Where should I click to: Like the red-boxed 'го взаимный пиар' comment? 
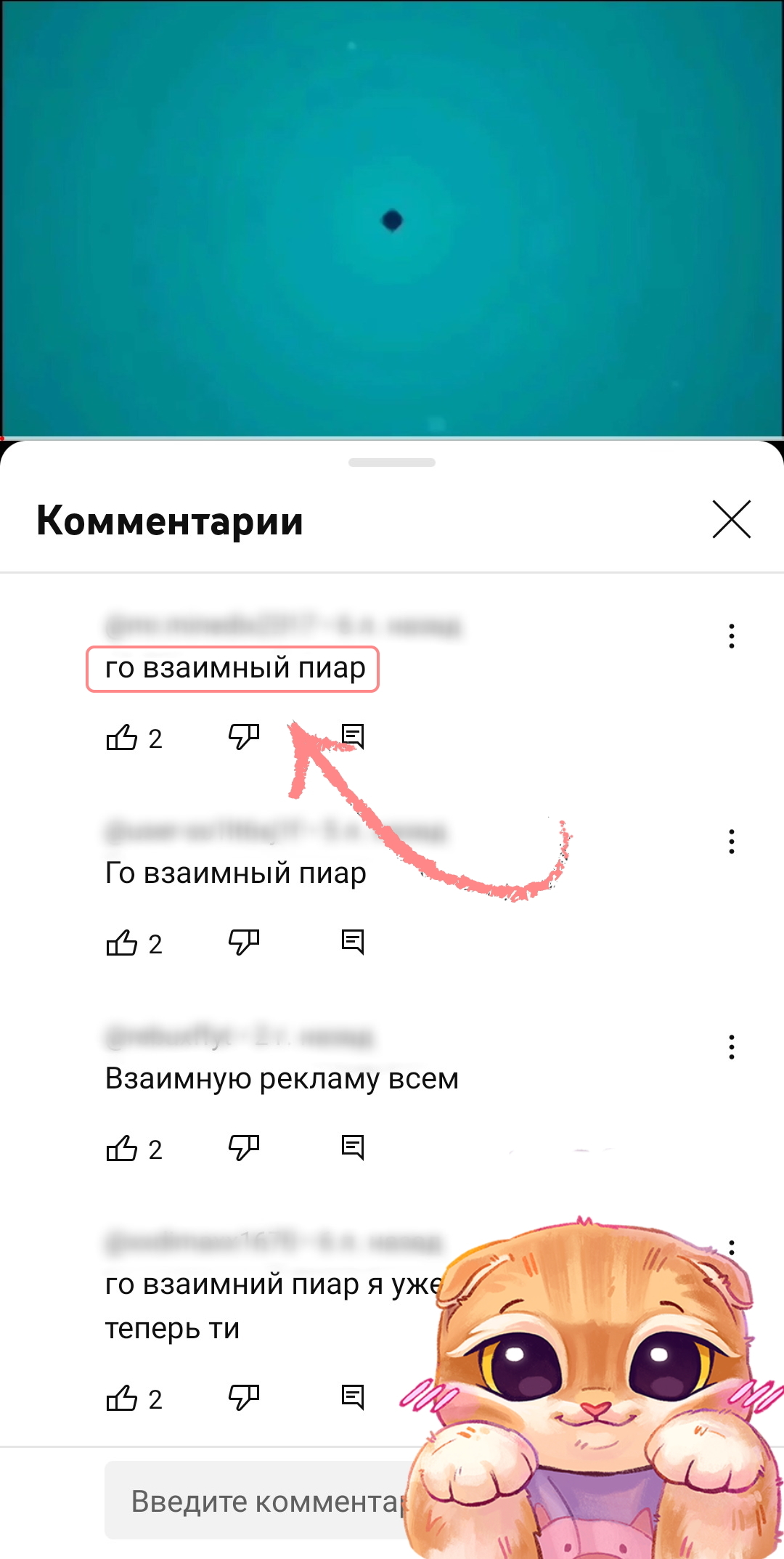click(x=122, y=737)
